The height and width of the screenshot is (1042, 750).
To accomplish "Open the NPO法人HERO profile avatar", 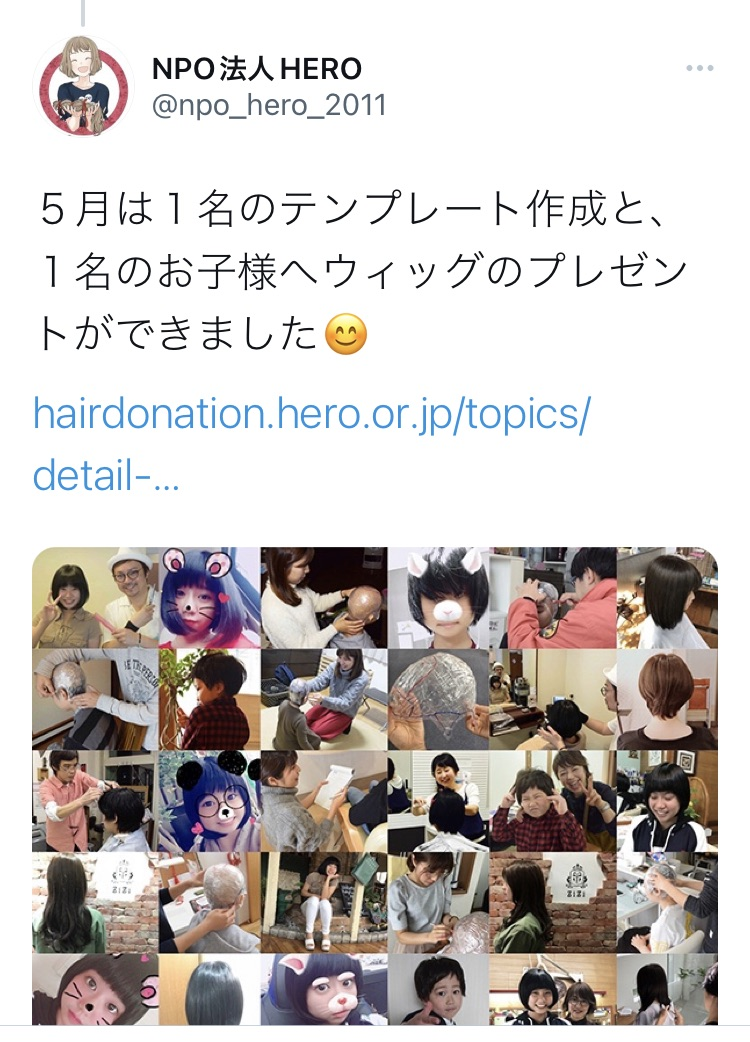I will pyautogui.click(x=82, y=87).
